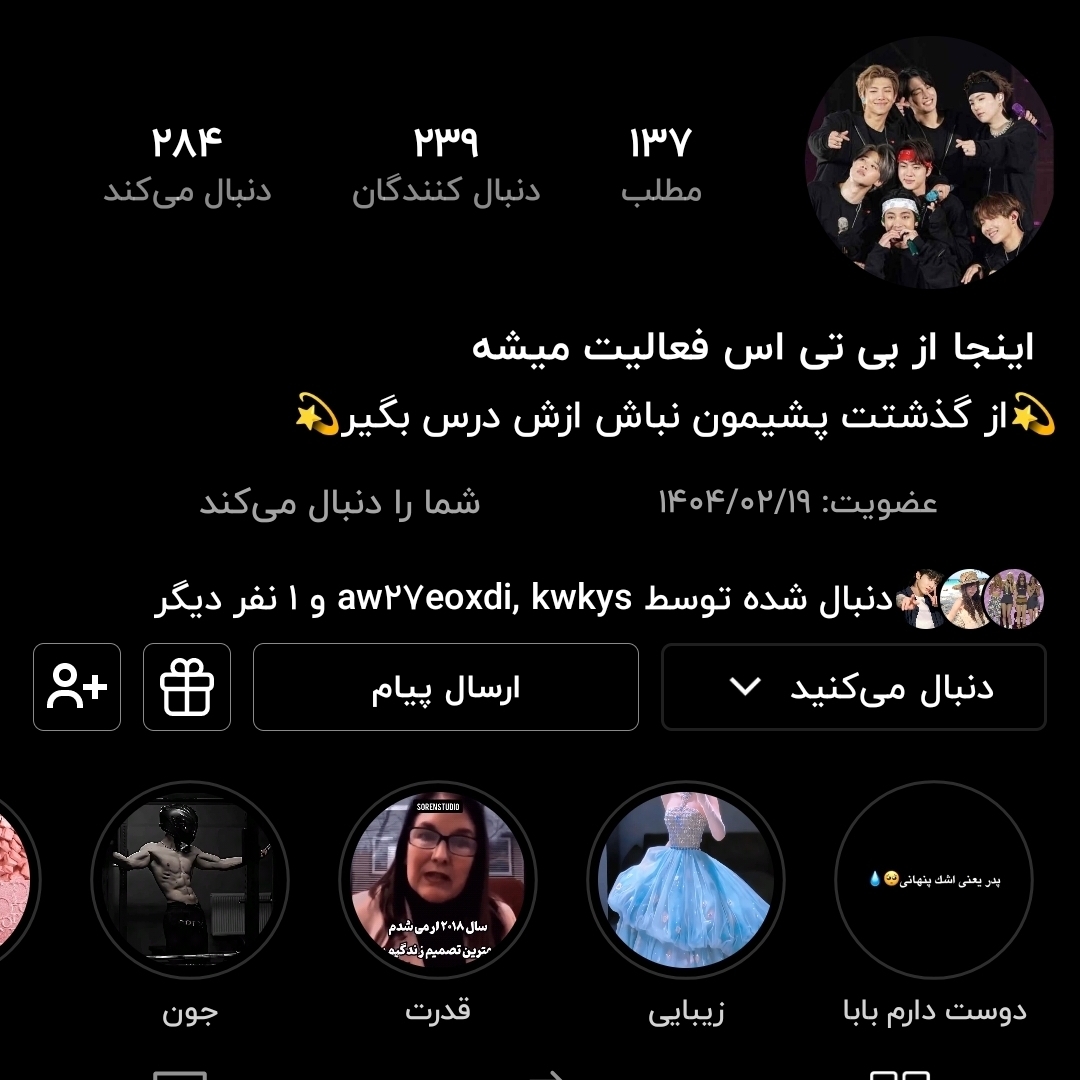View the 239 followers list
The image size is (1080, 1080).
(446, 166)
